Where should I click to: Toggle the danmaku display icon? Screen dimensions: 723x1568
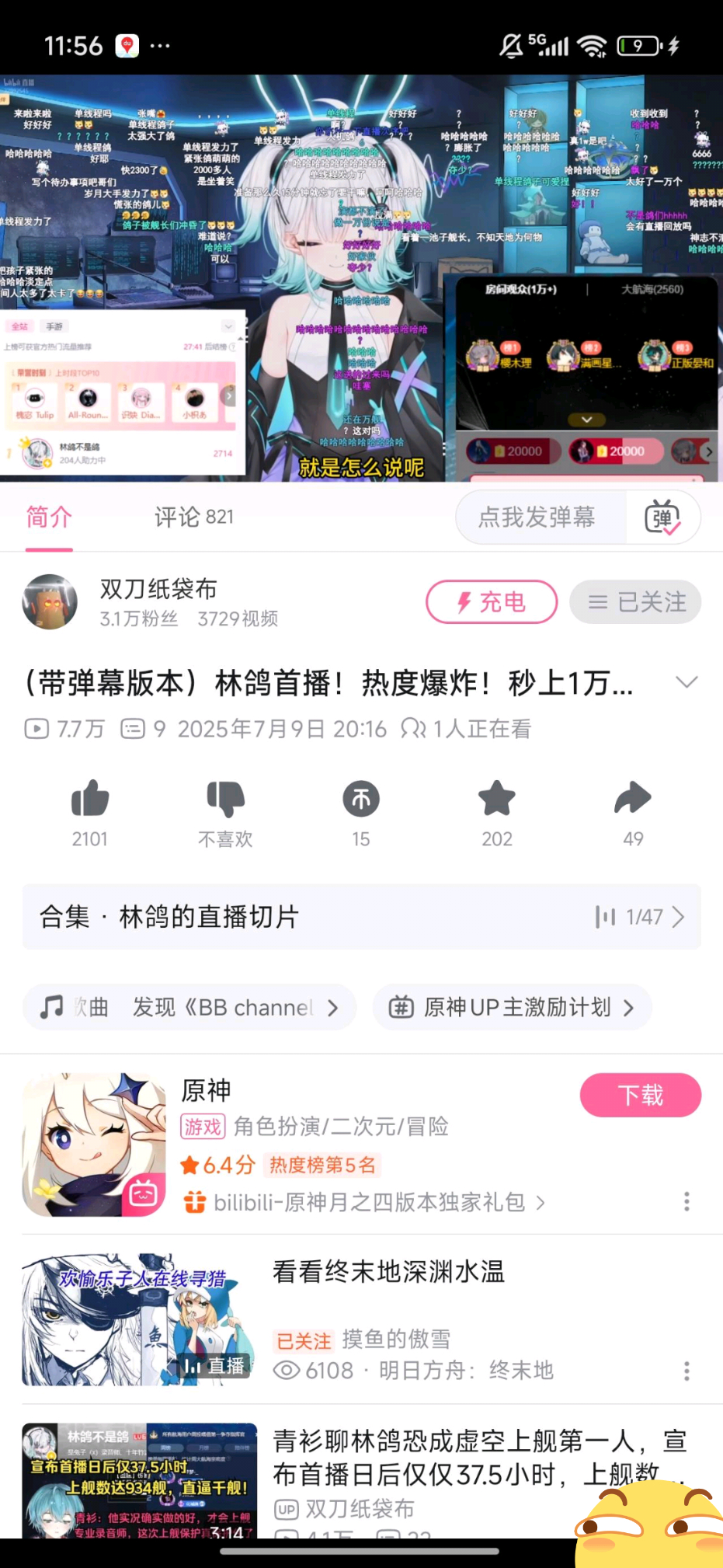662,517
